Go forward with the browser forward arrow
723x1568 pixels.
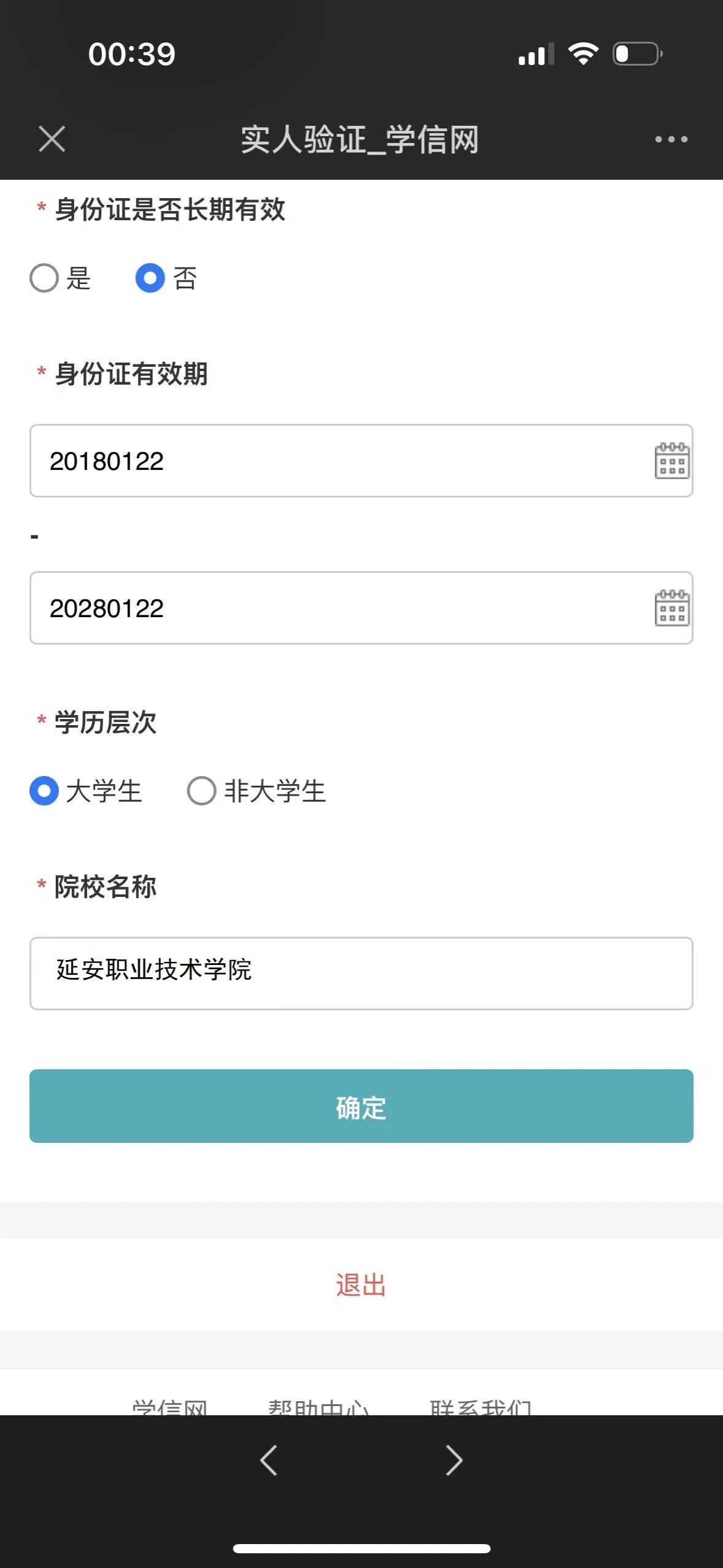point(454,1460)
